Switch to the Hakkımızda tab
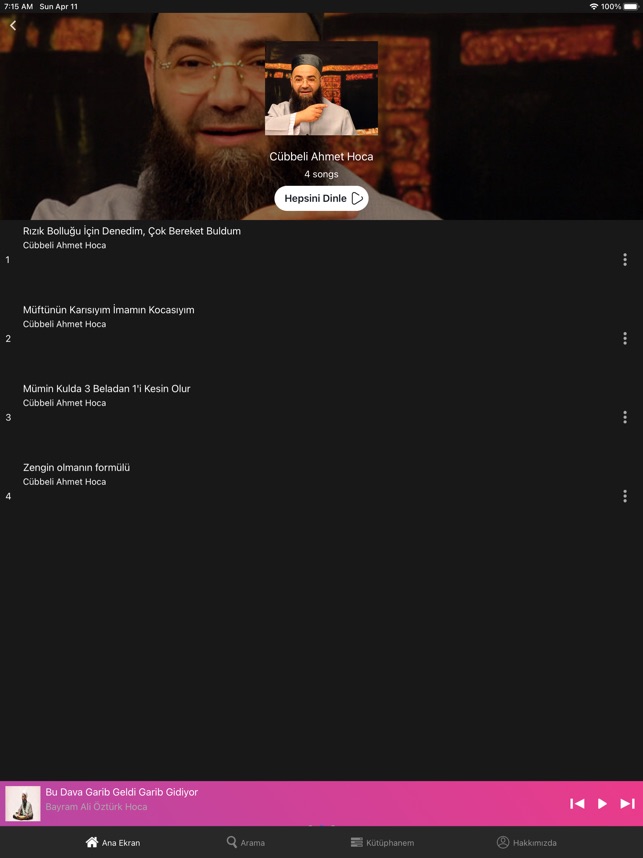Viewport: 643px width, 858px height. pyautogui.click(x=526, y=842)
